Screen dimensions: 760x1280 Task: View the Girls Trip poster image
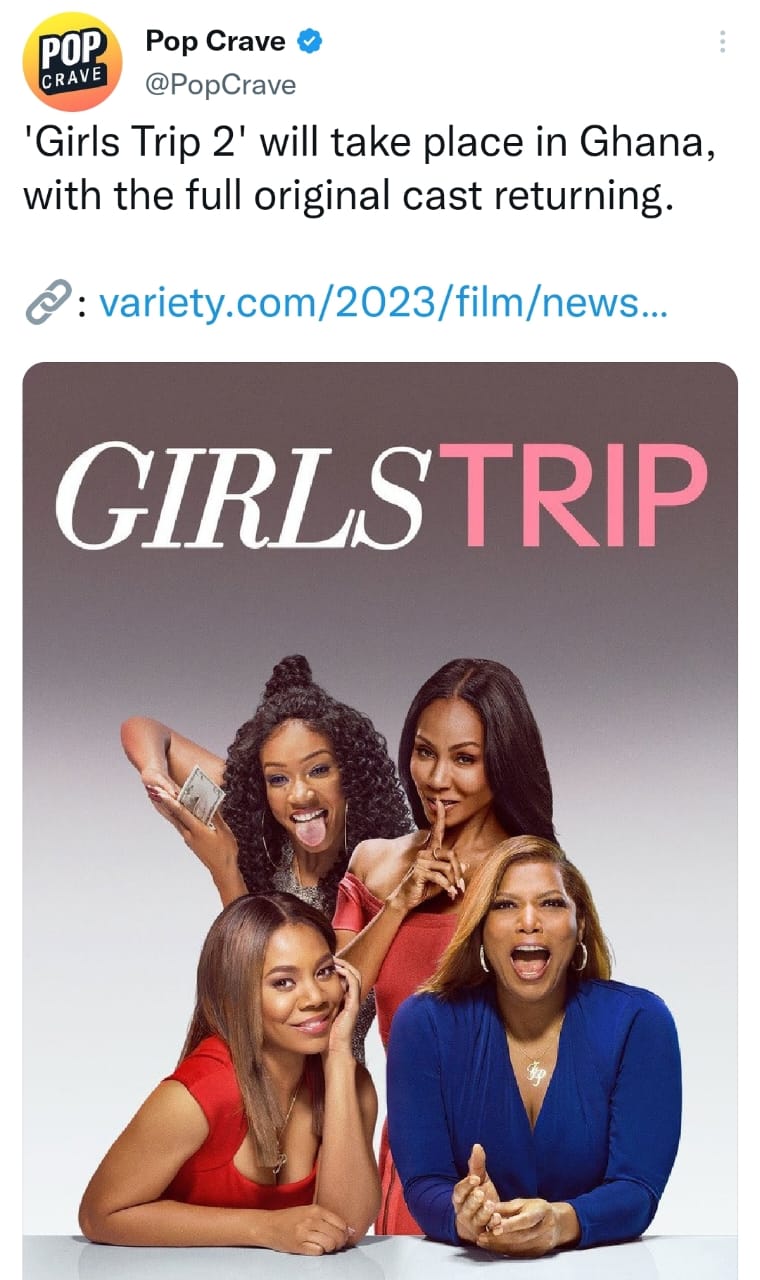(x=380, y=821)
